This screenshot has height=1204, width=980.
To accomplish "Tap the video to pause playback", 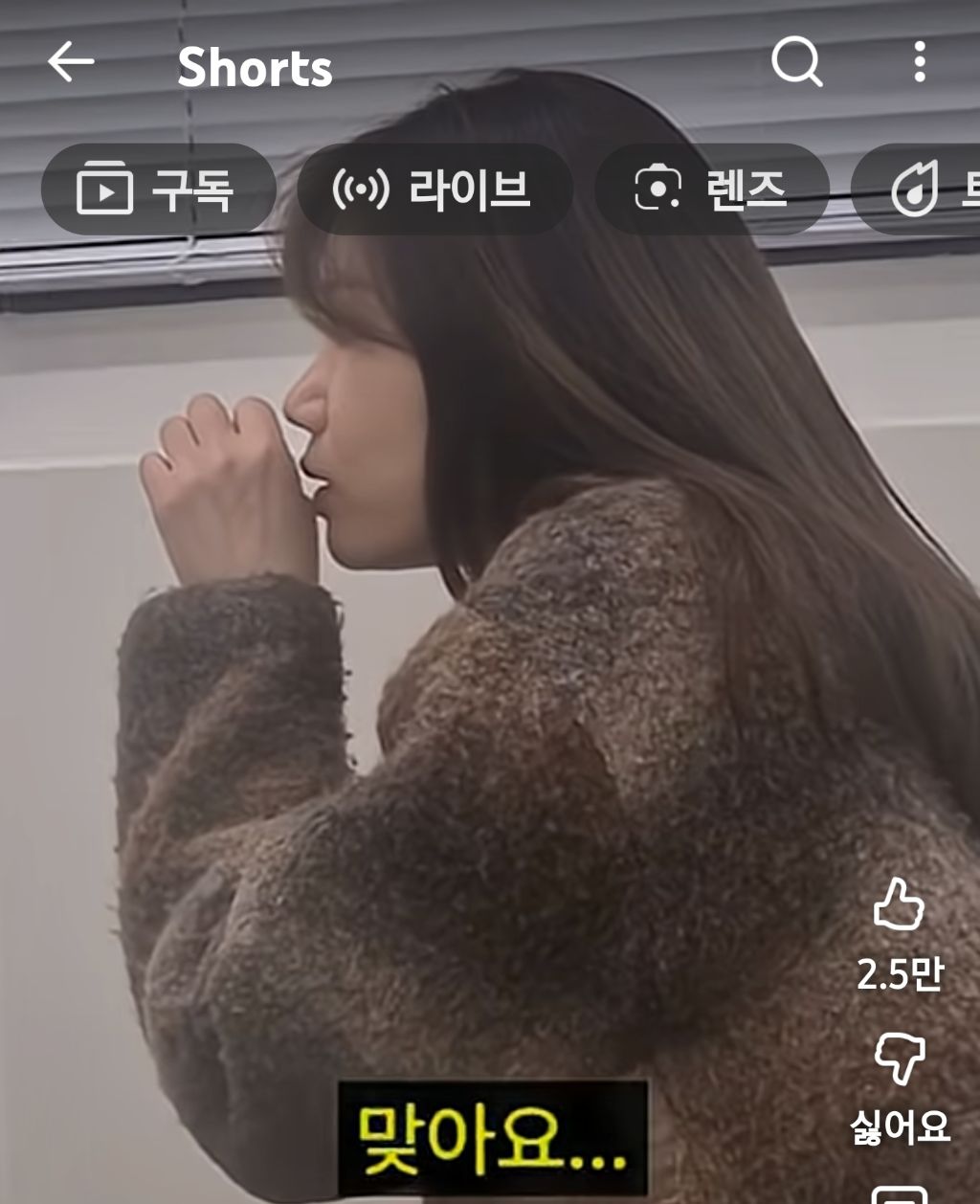I will coord(431,622).
